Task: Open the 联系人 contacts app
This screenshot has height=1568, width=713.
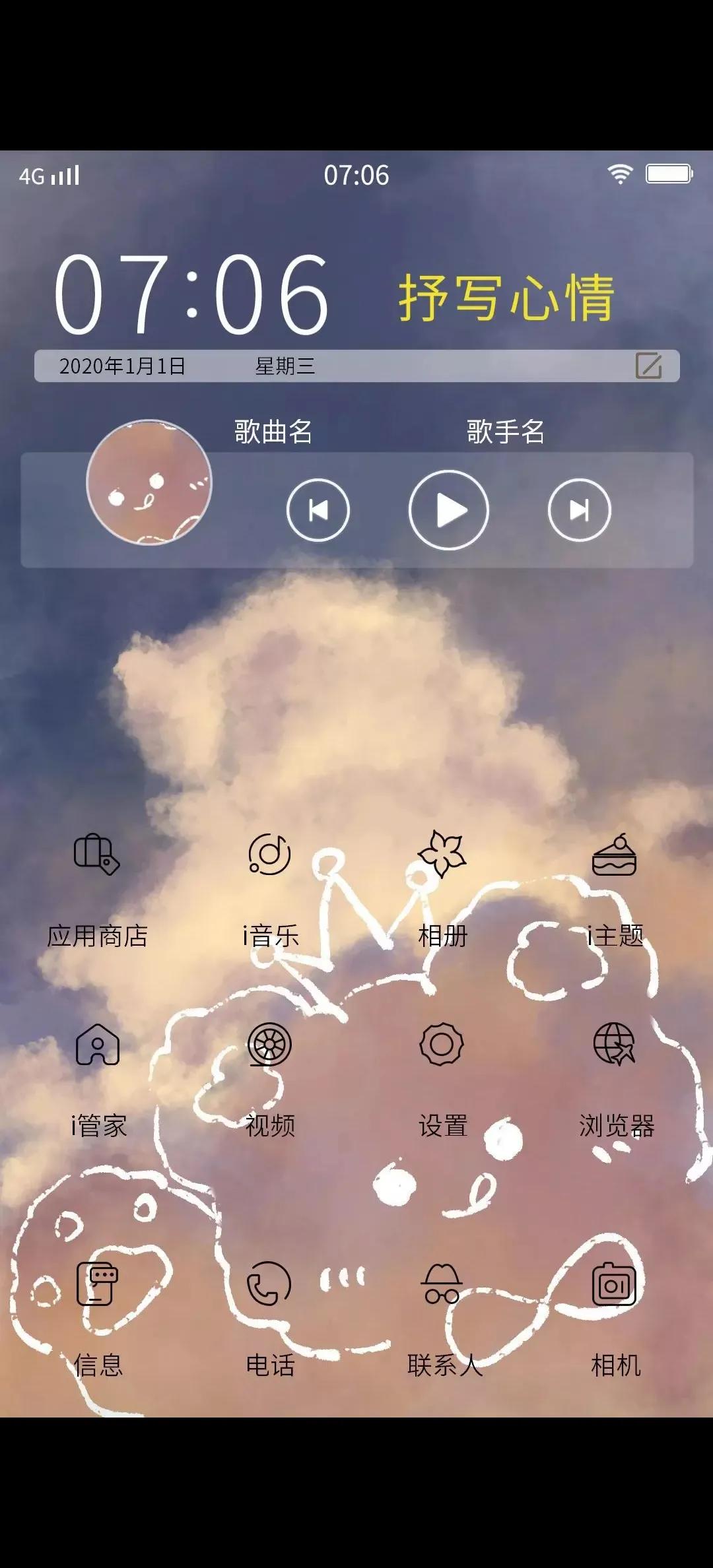Action: [x=441, y=1282]
